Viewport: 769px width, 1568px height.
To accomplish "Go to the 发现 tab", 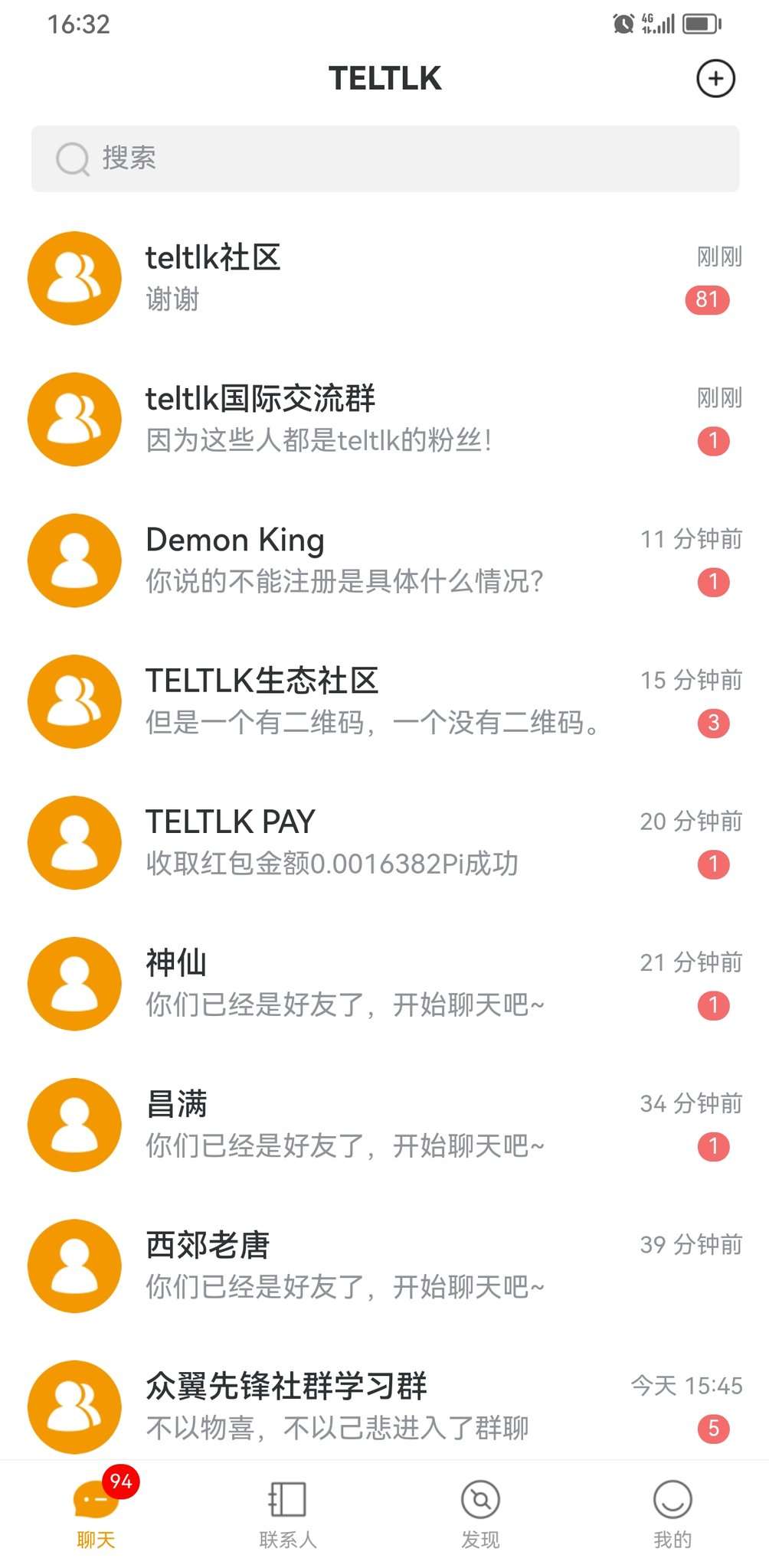I will pyautogui.click(x=480, y=1514).
